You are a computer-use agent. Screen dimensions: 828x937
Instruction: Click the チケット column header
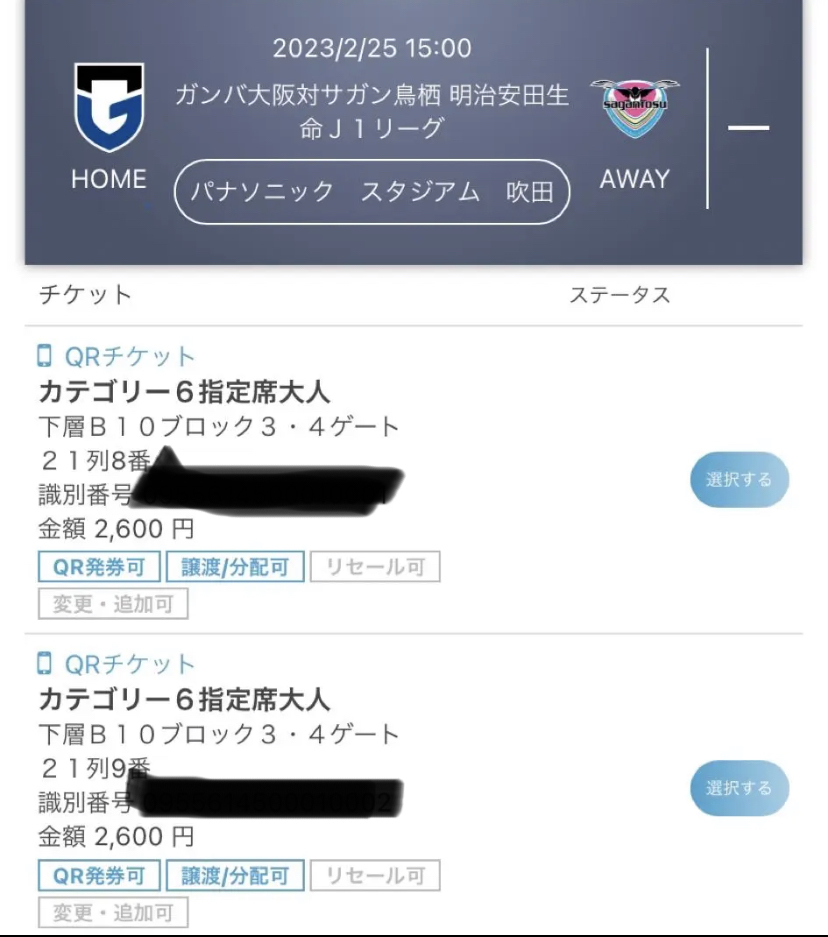point(82,295)
